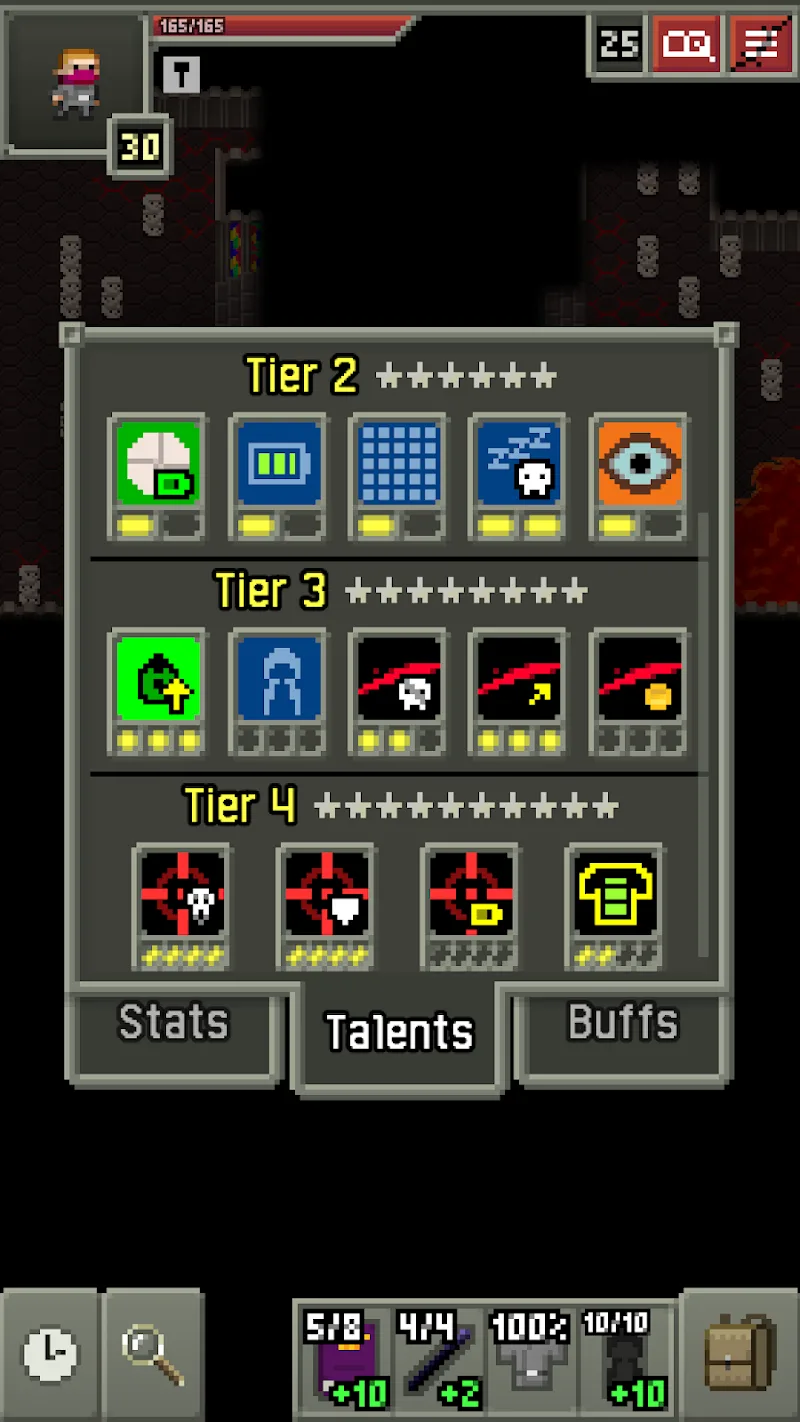Select the cloak quickslot 10/10
The height and width of the screenshot is (1422, 800).
point(625,1355)
